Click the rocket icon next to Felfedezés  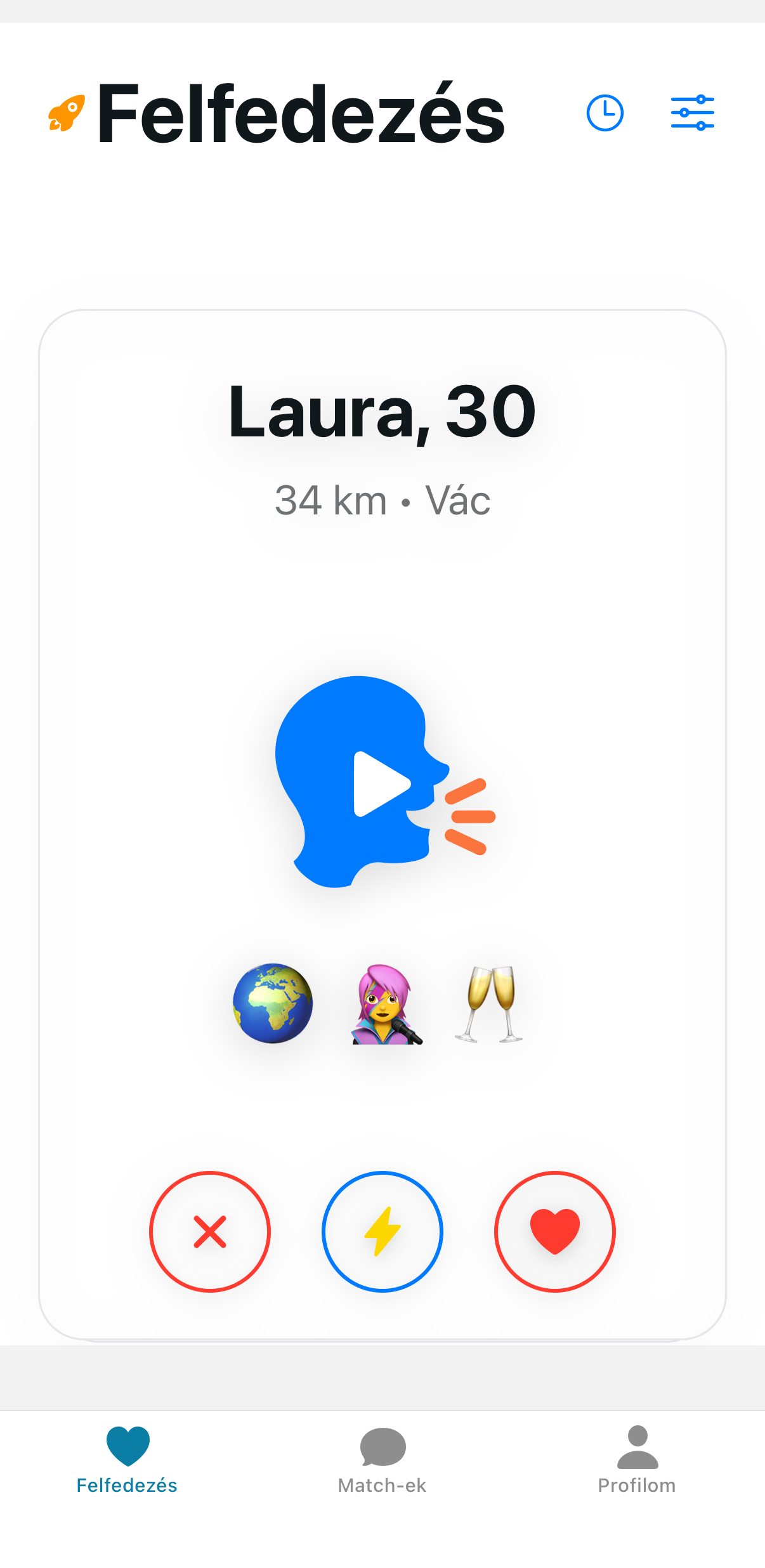point(68,111)
